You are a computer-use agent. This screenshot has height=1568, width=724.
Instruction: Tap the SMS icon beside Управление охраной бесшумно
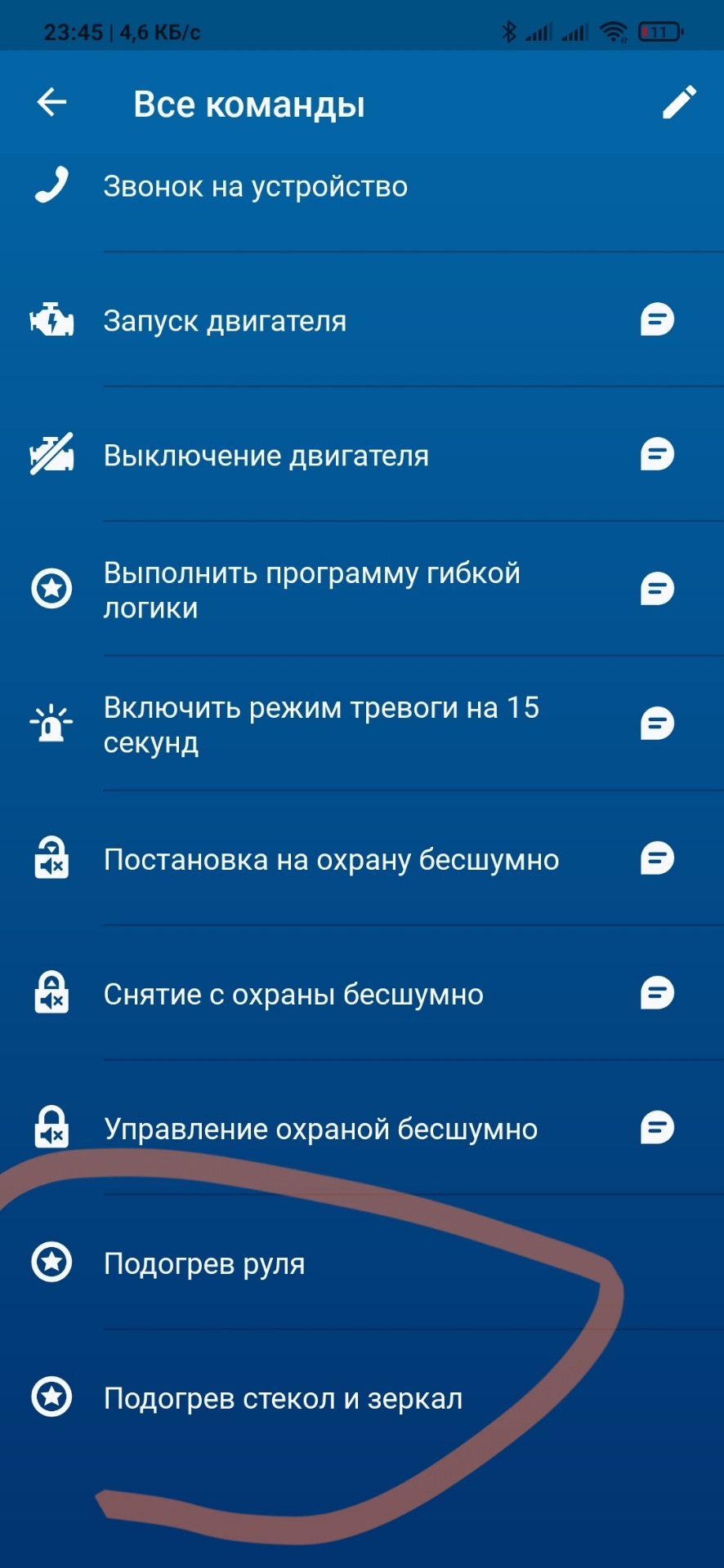coord(657,1128)
